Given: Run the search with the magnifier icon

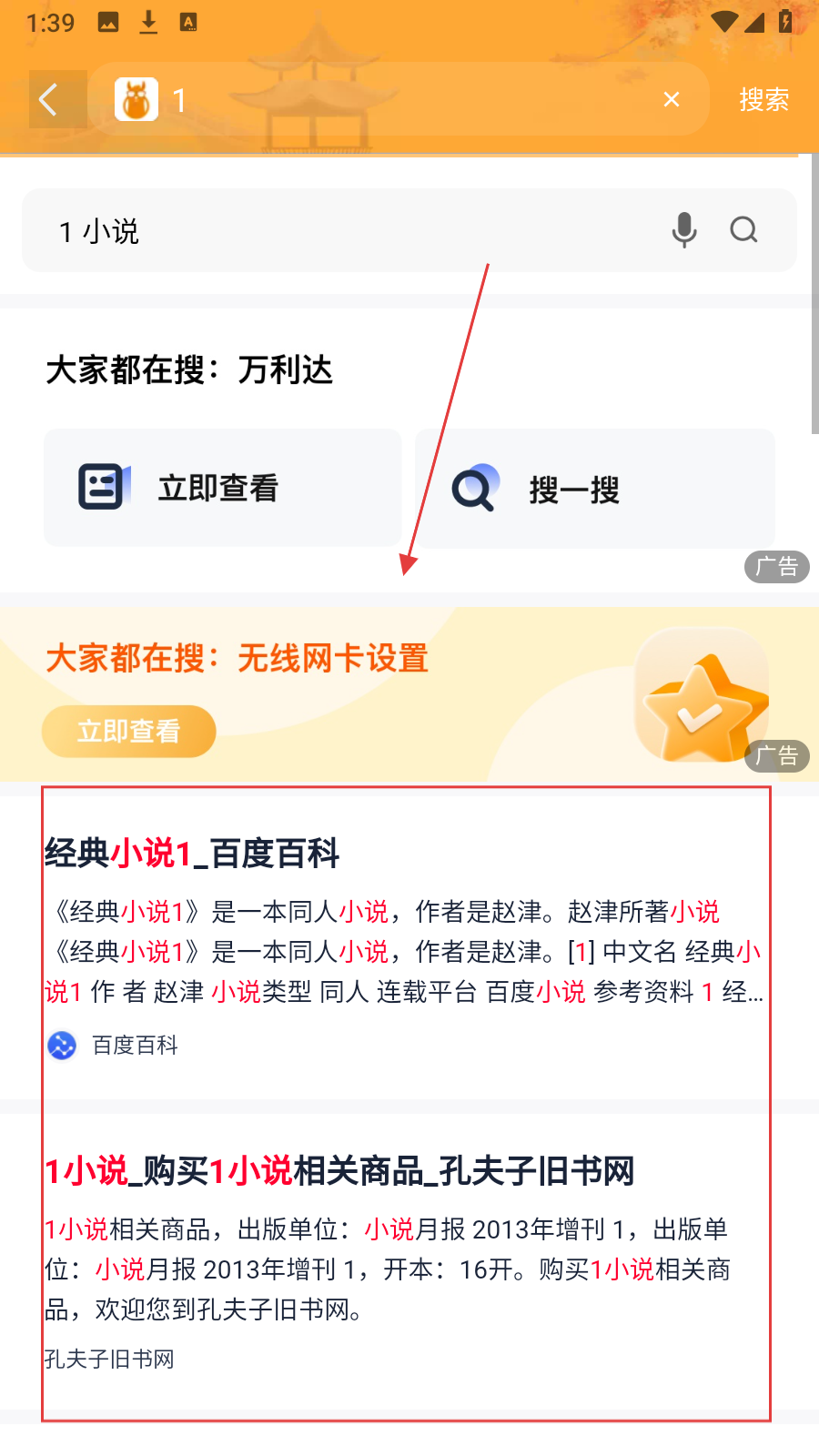Looking at the screenshot, I should pyautogui.click(x=743, y=230).
